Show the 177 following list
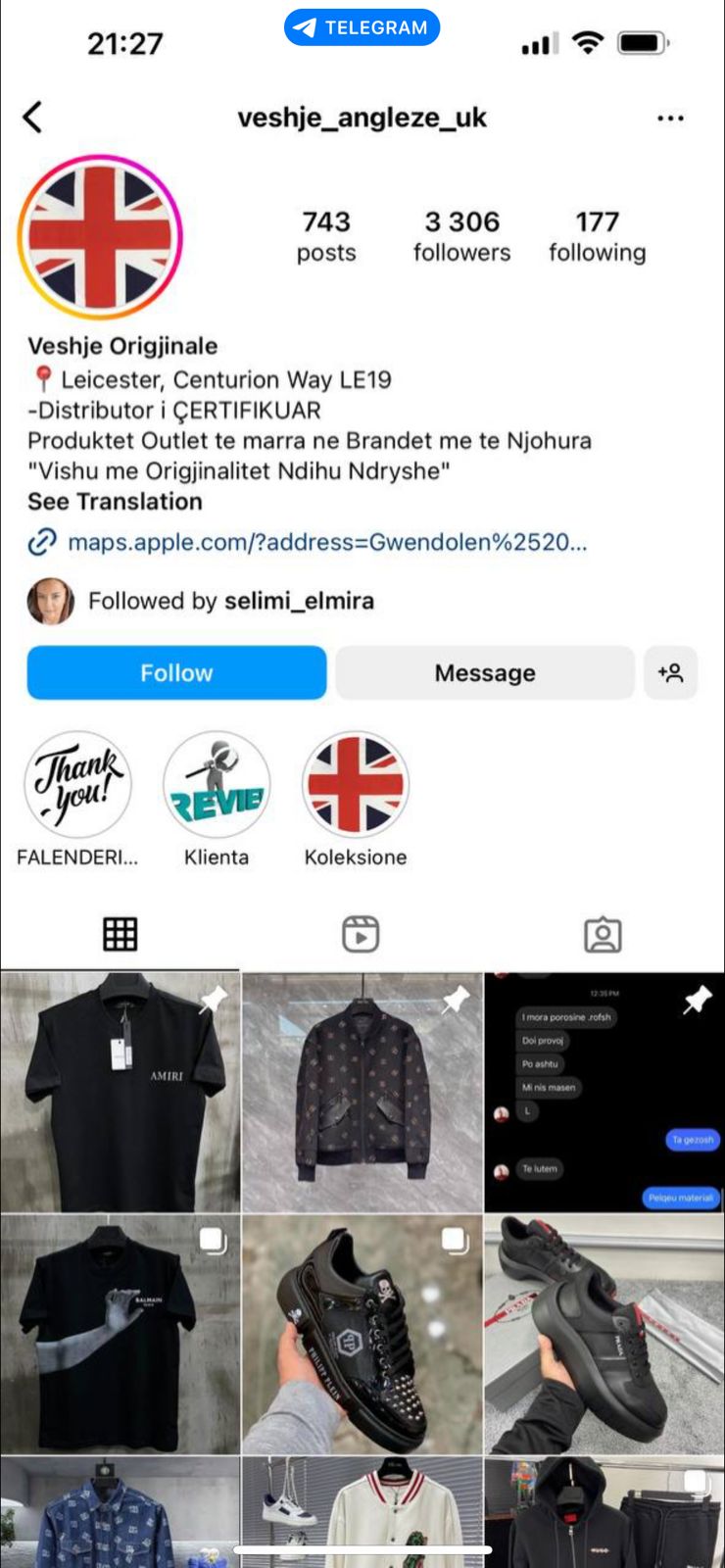The height and width of the screenshot is (1568, 725). pyautogui.click(x=597, y=236)
